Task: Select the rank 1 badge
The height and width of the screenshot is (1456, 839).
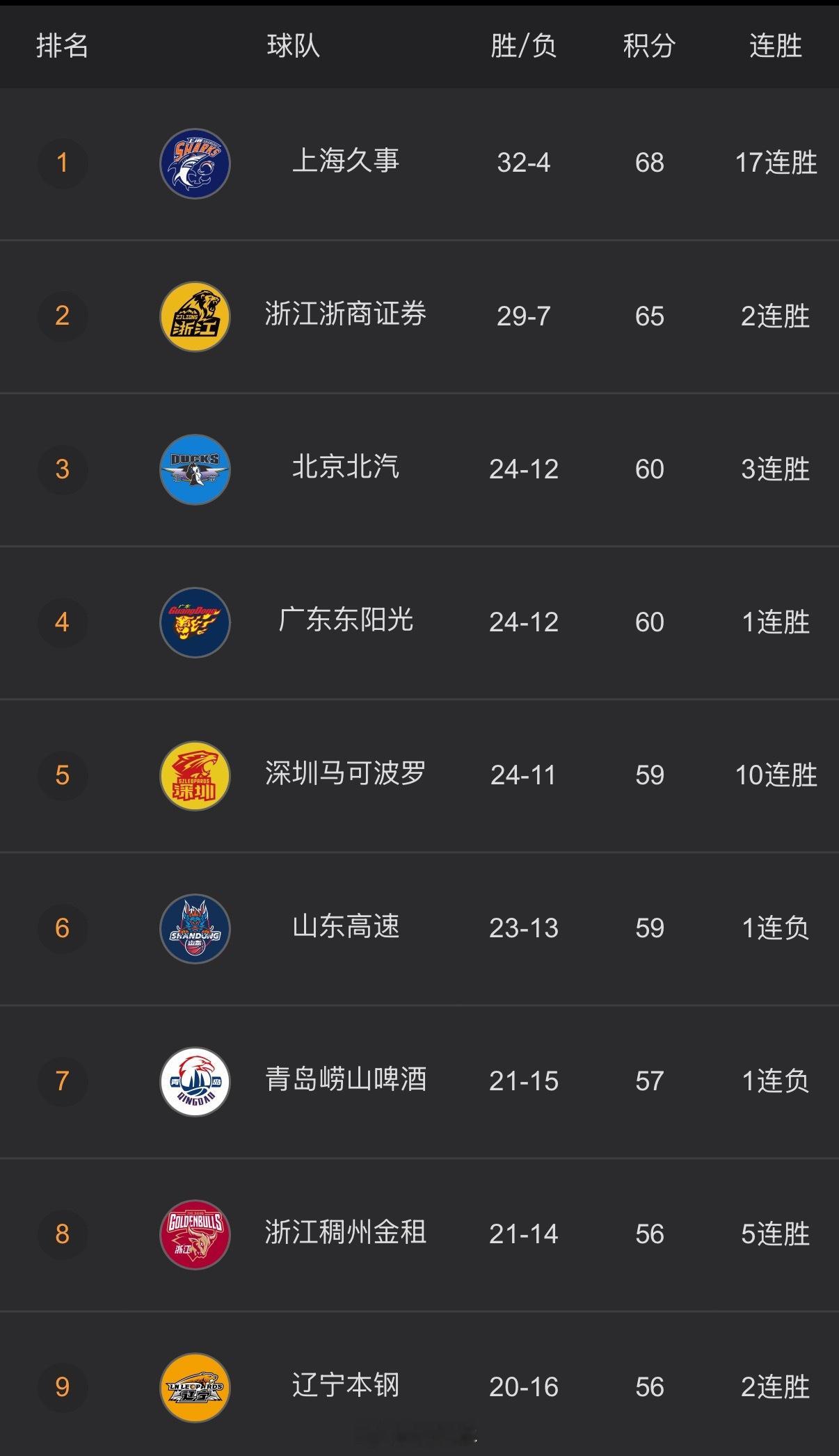Action: pyautogui.click(x=63, y=163)
